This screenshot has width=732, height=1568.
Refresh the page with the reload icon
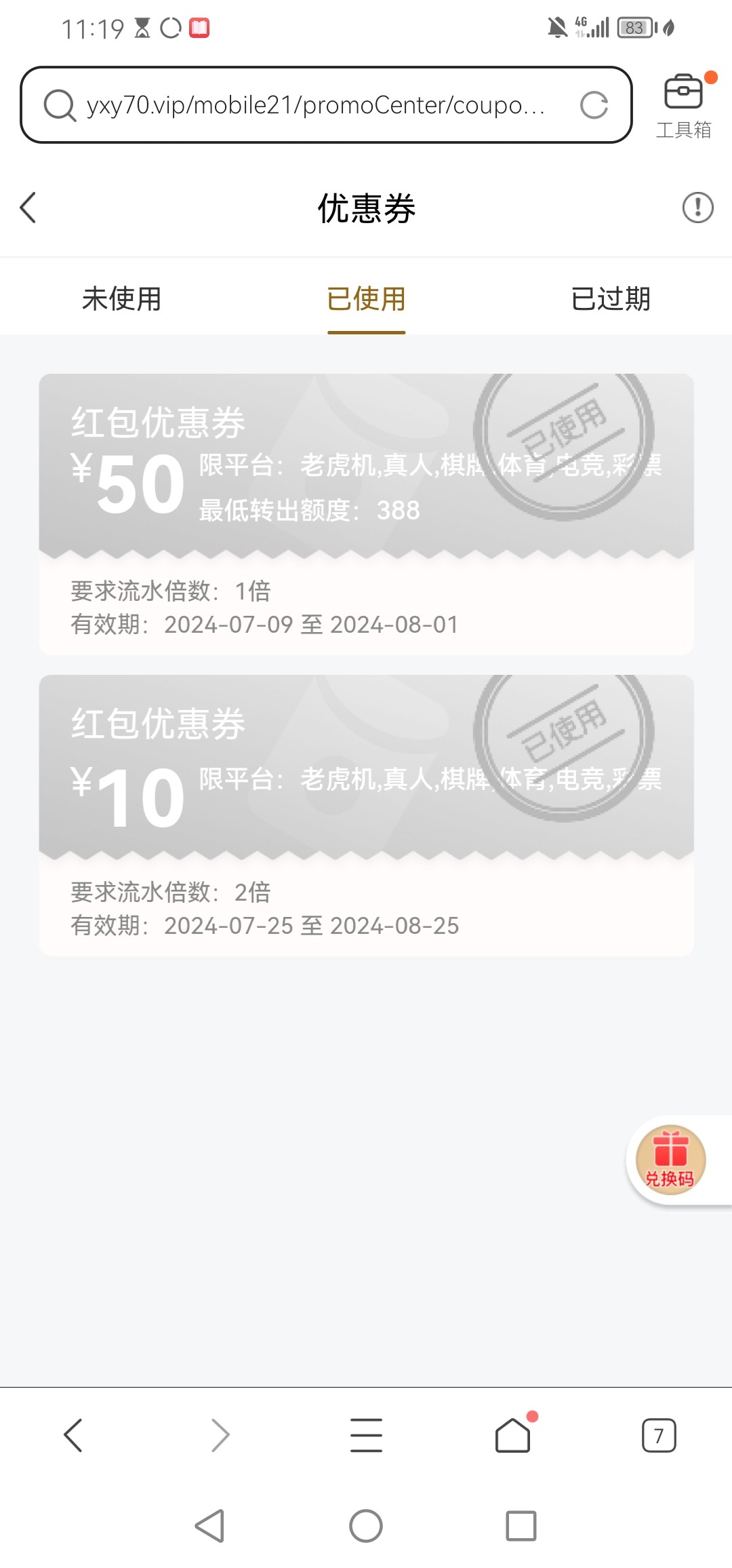tap(595, 104)
